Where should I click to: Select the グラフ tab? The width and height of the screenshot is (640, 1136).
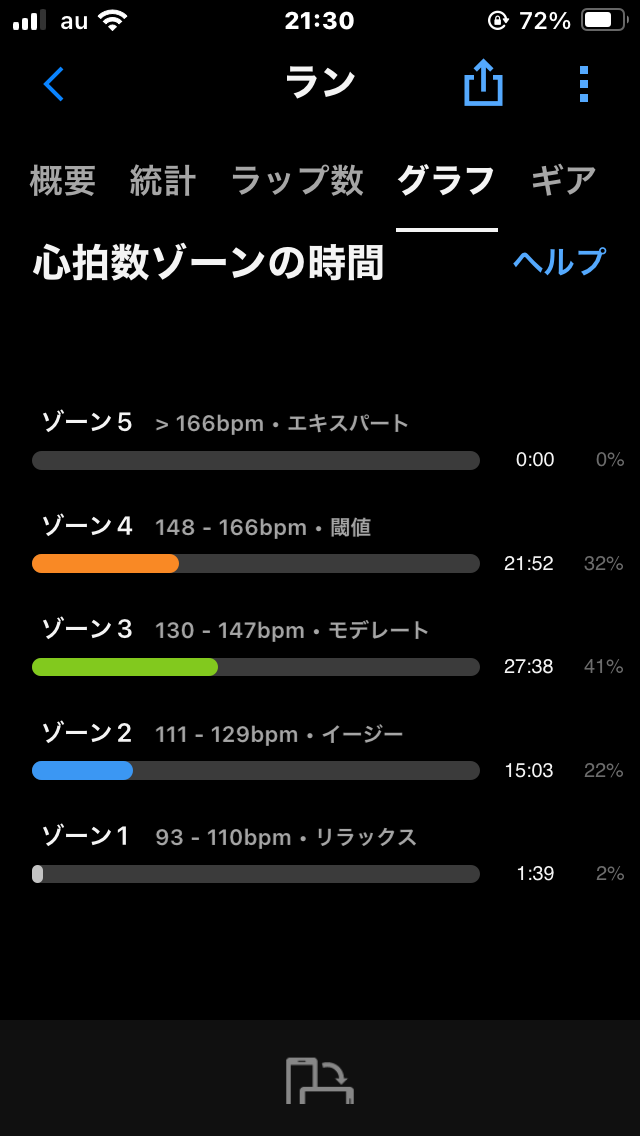click(446, 181)
